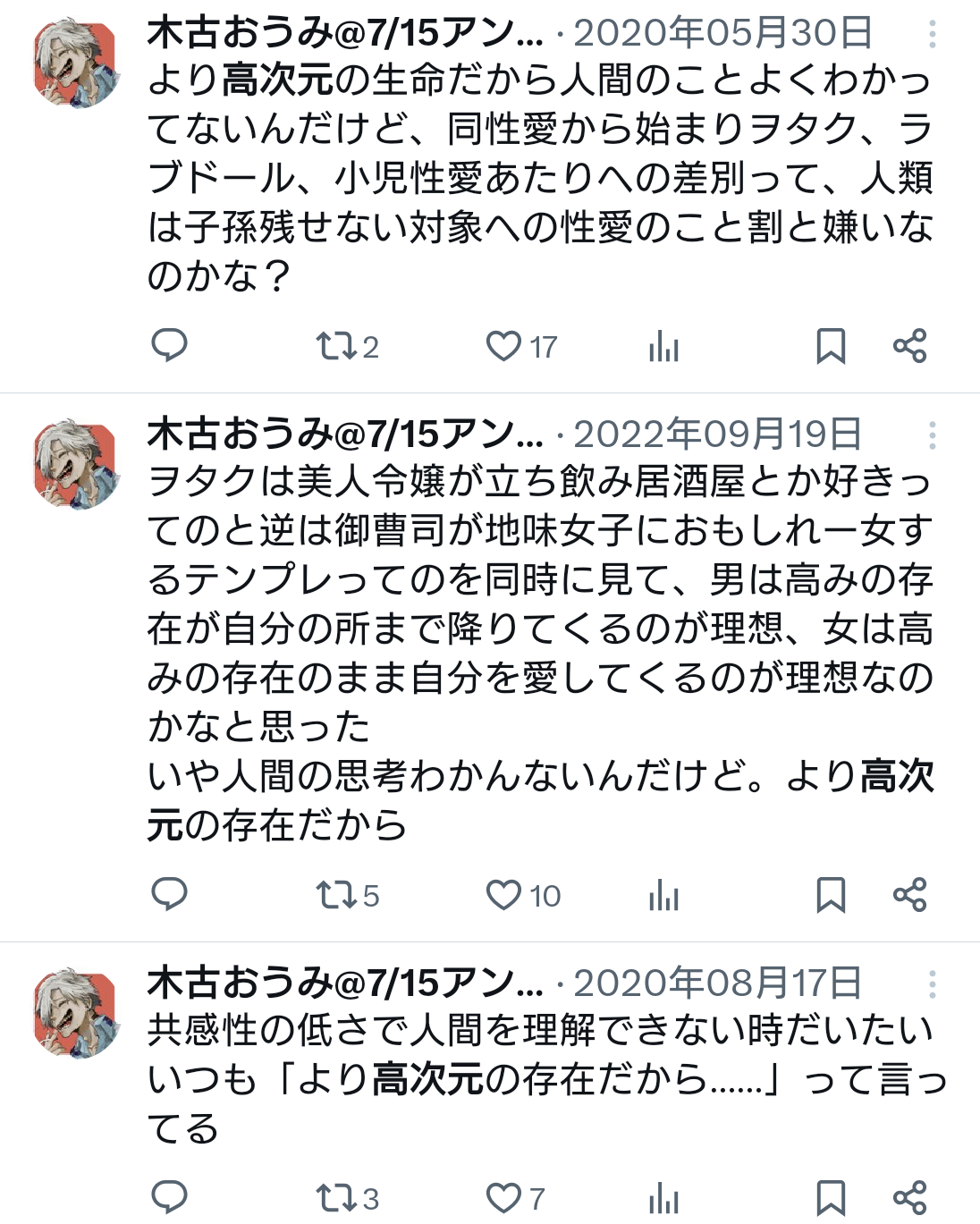Screen dimensions: 980x1224
Task: Reply to the 2020年05月30日 tweet
Action: 169,345
